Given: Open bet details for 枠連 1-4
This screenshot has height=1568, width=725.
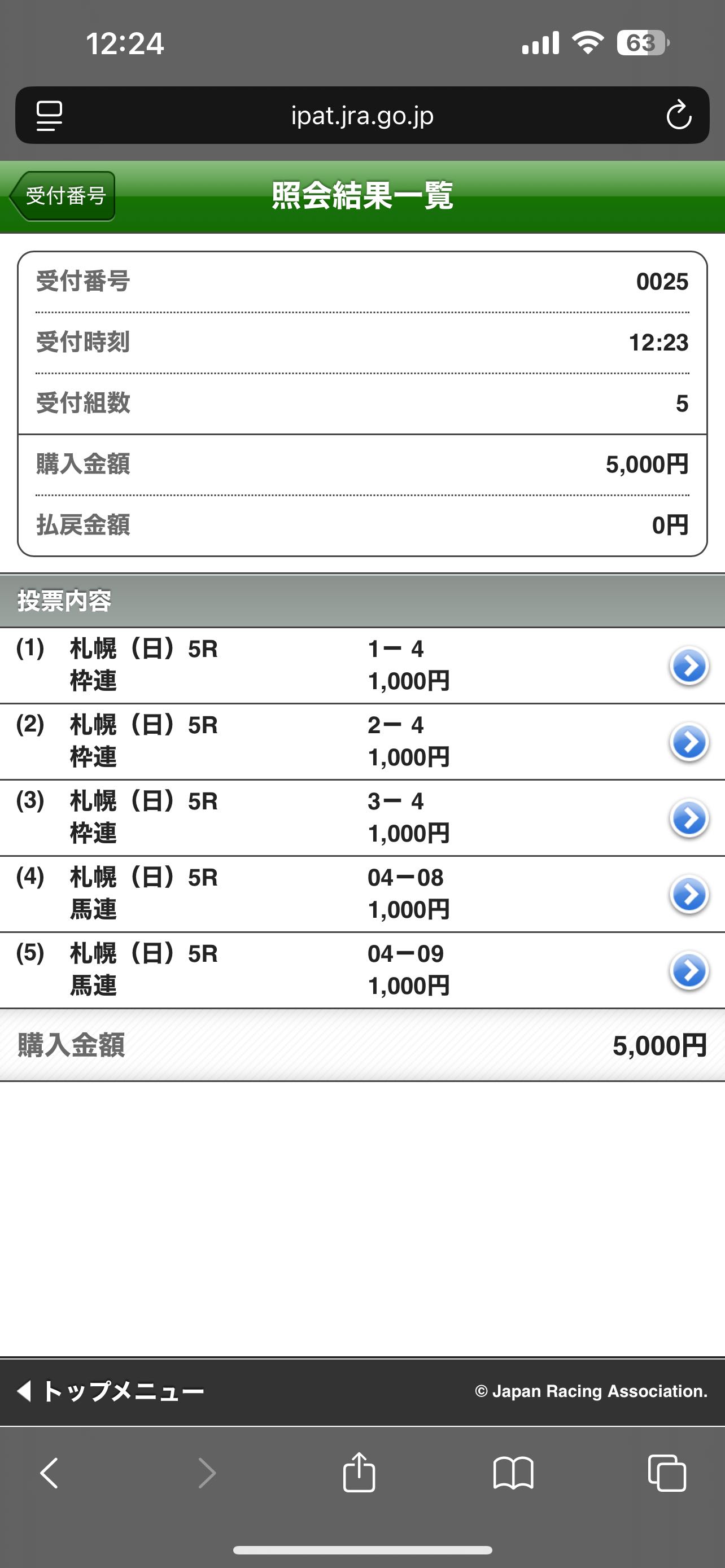Looking at the screenshot, I should point(688,666).
